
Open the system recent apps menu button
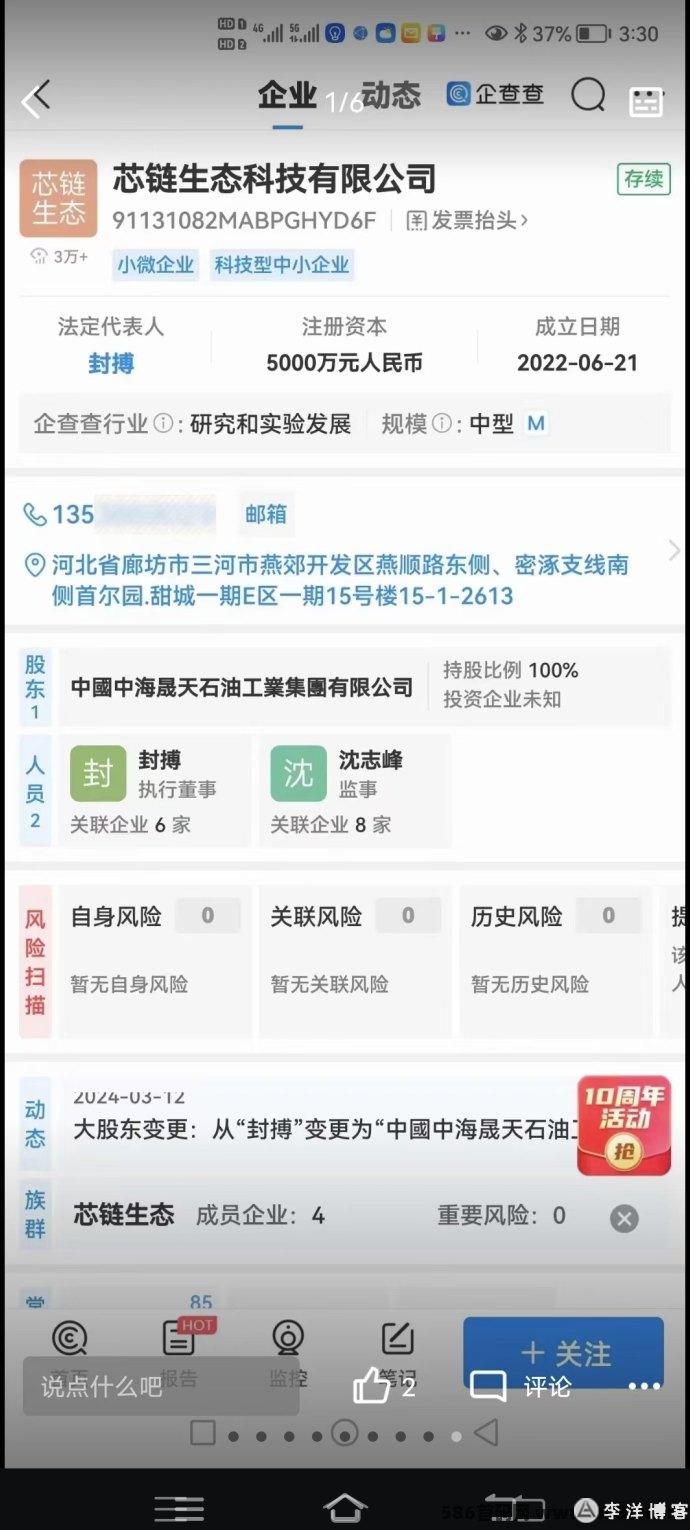[x=179, y=1508]
